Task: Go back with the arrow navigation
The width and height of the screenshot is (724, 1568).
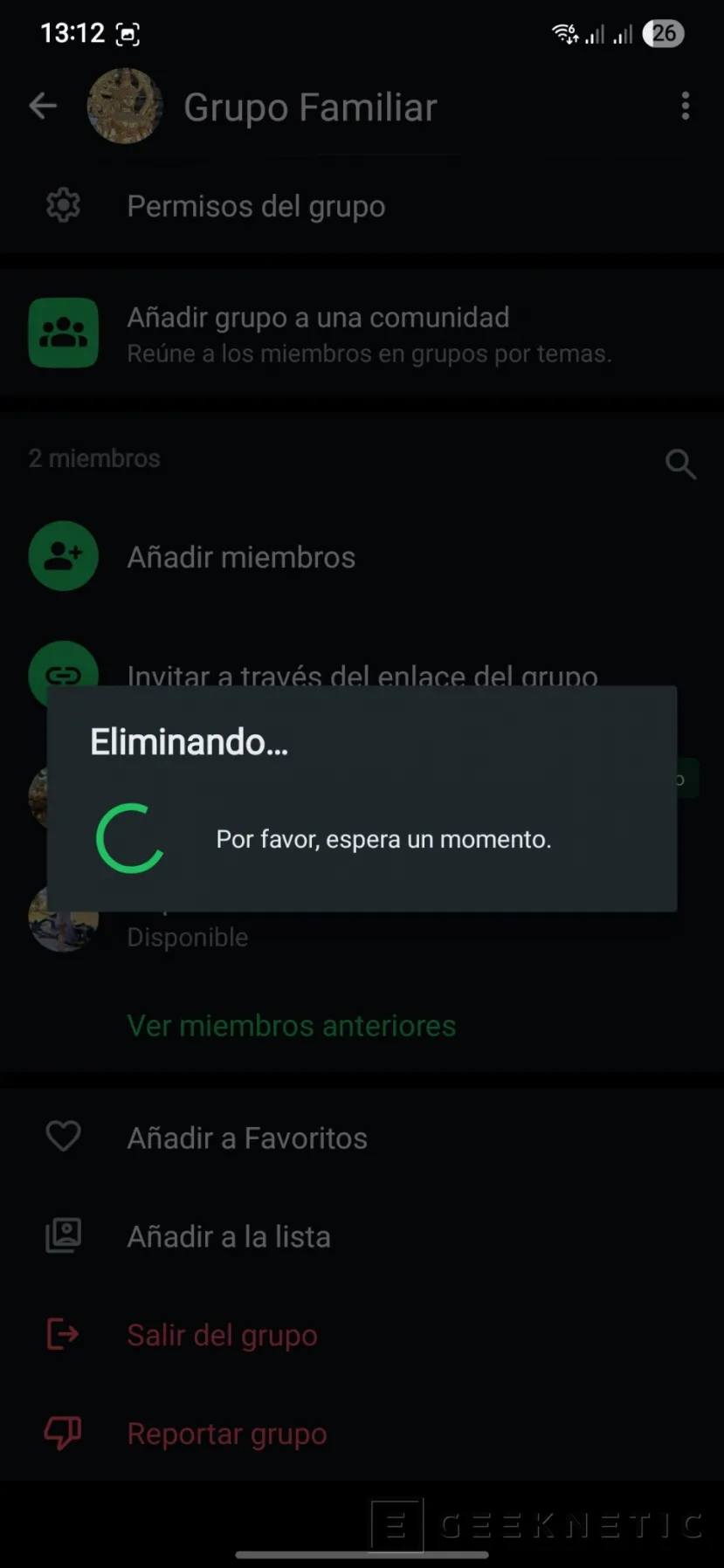Action: tap(42, 105)
